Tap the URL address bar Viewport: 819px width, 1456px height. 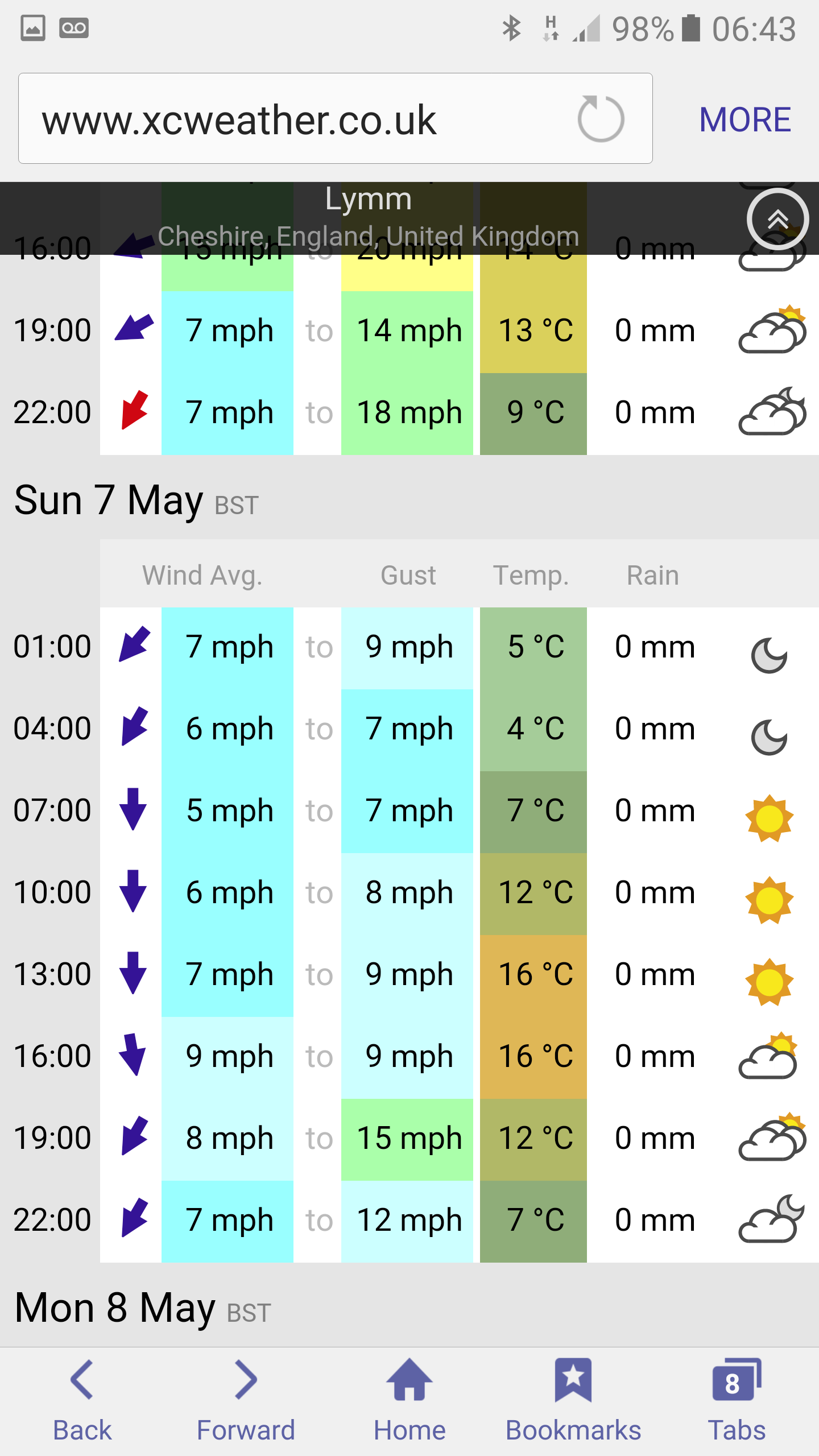(x=336, y=118)
